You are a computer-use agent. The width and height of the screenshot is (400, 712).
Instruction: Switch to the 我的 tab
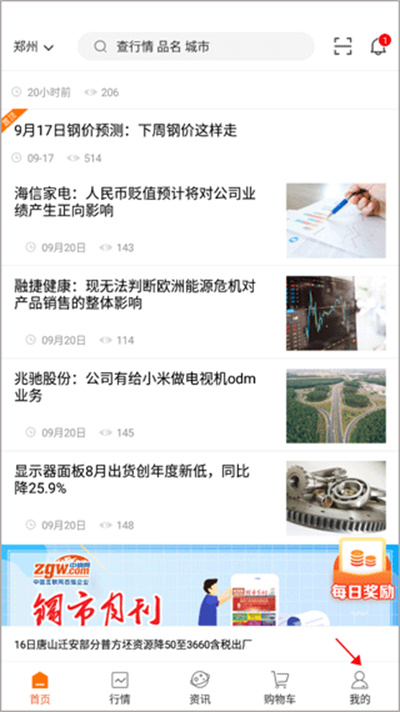tap(360, 687)
